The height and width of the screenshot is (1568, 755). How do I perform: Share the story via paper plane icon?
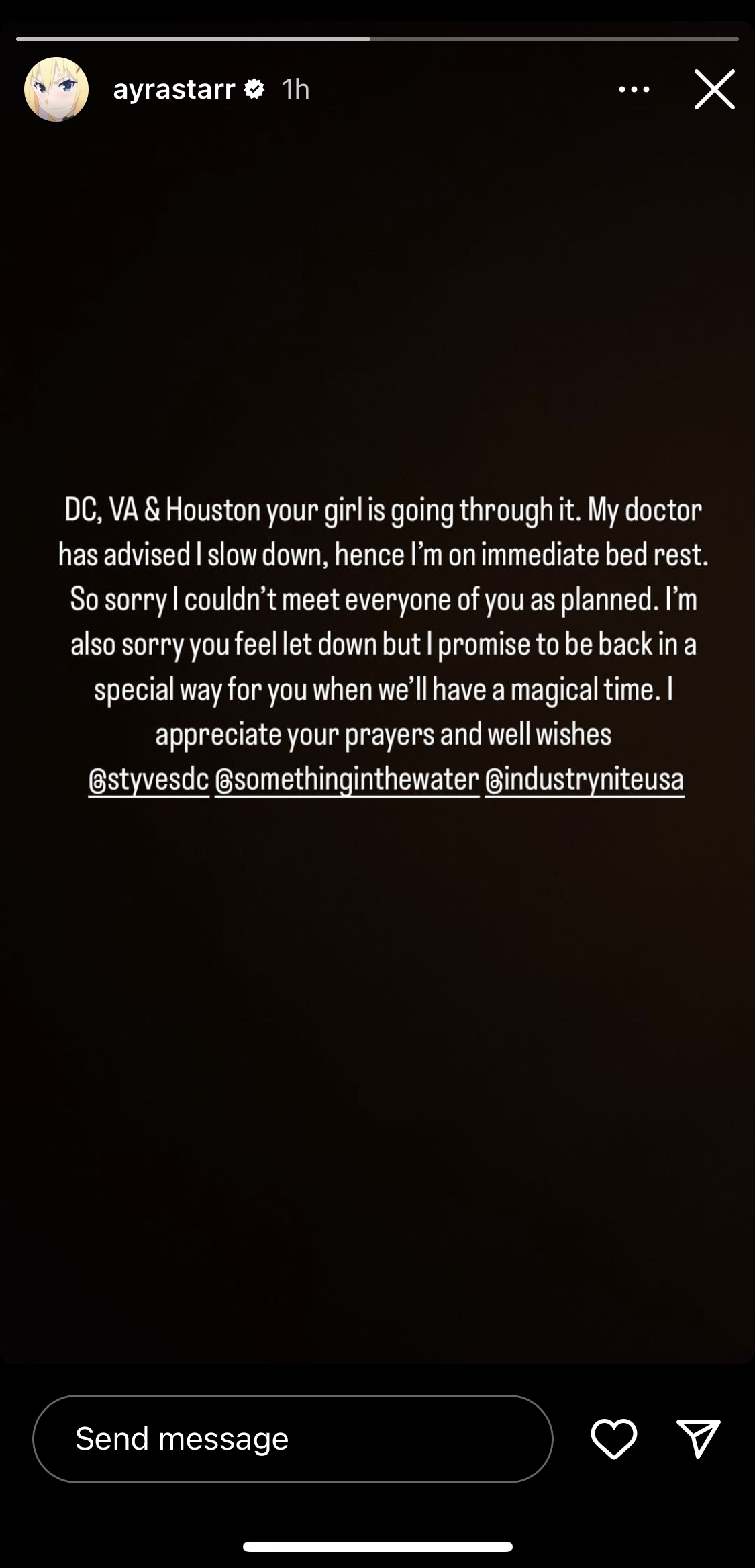(698, 1438)
